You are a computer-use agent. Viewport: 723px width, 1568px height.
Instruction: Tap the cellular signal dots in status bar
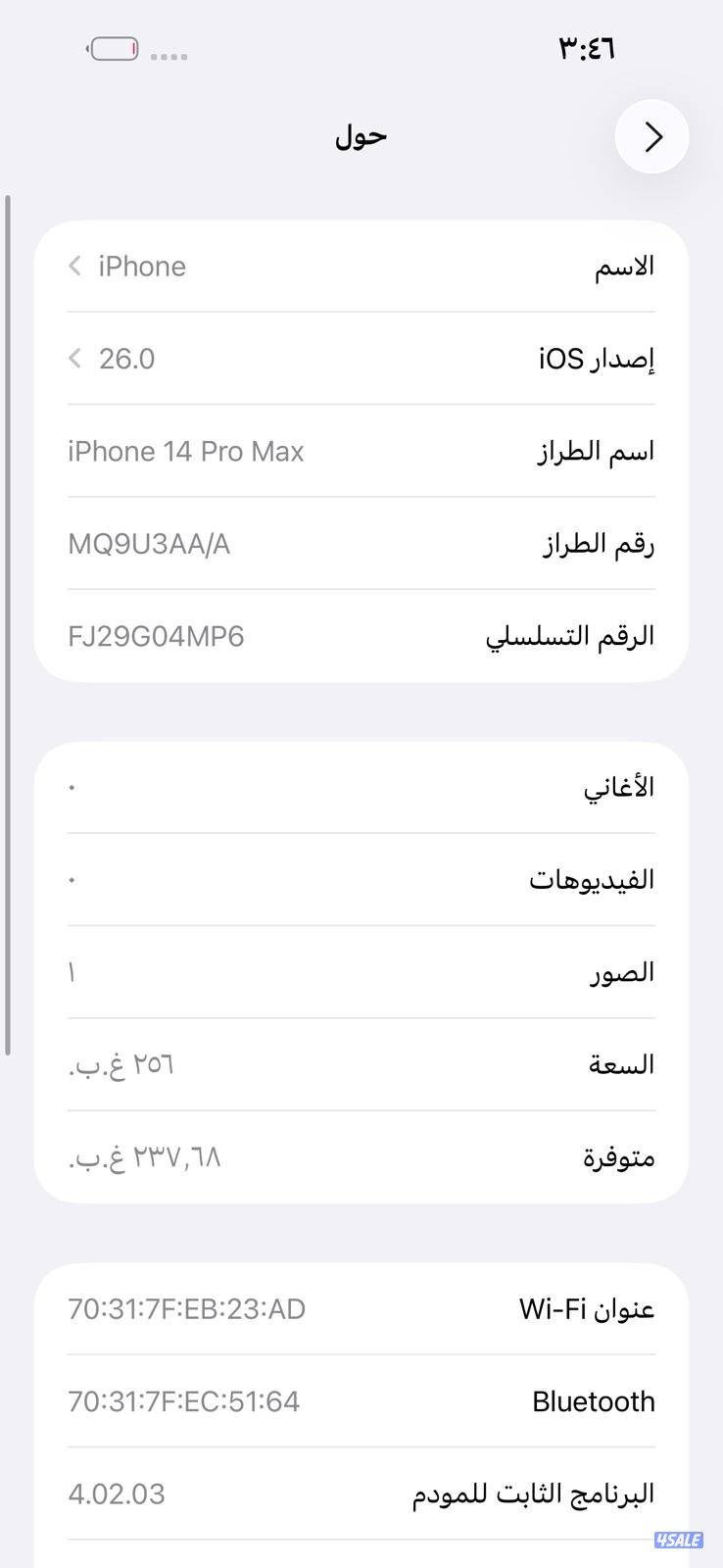pyautogui.click(x=170, y=57)
